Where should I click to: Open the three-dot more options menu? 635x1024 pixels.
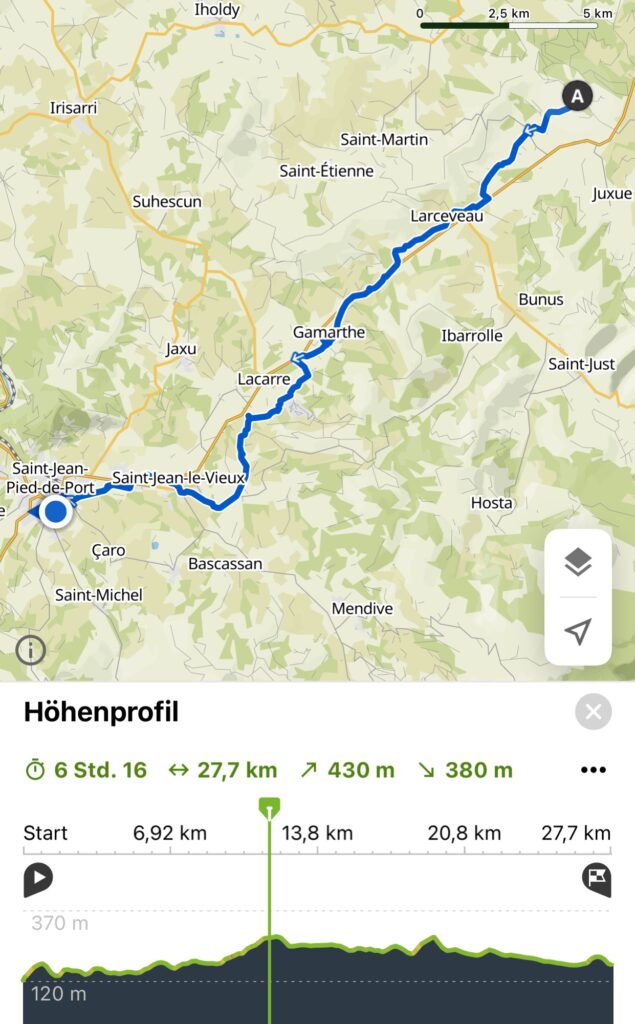coord(593,770)
